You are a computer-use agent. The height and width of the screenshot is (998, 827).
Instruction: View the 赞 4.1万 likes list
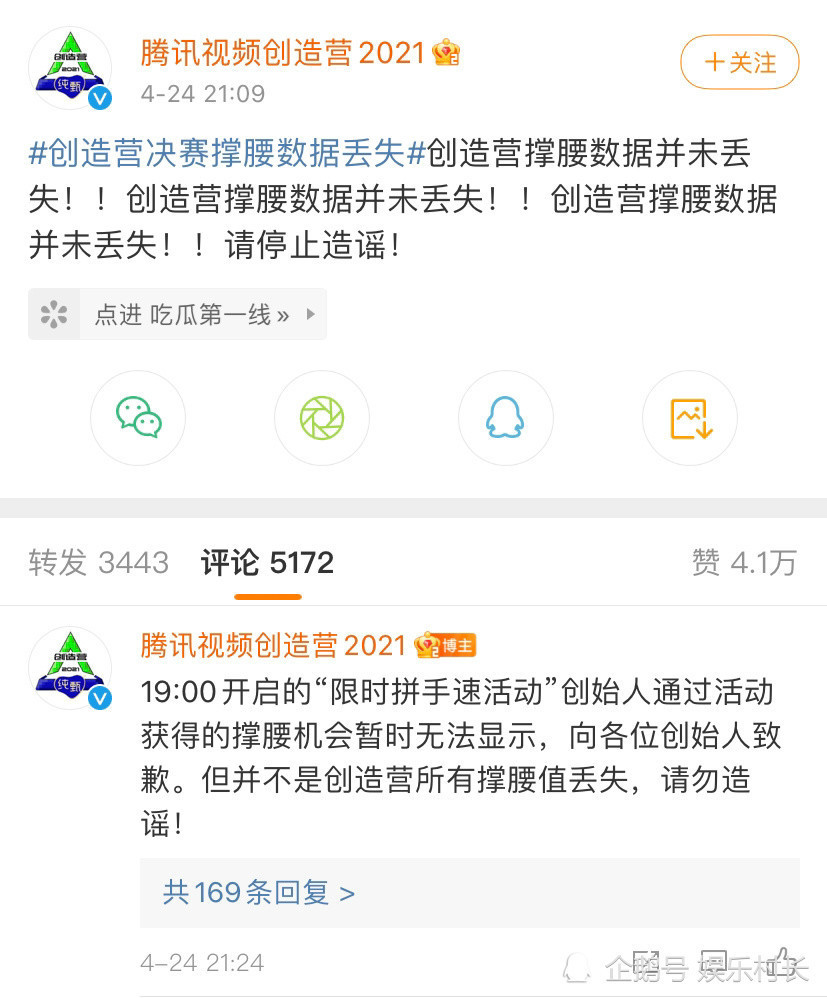pyautogui.click(x=744, y=562)
